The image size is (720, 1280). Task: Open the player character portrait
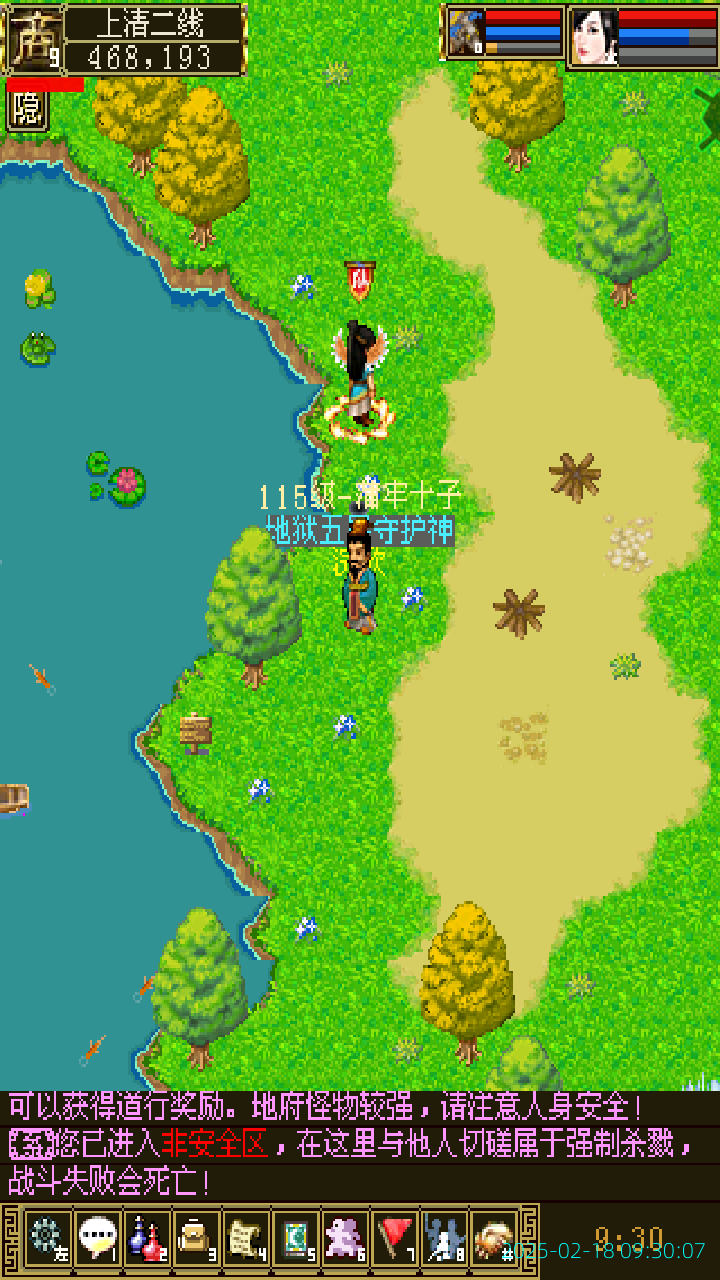tap(594, 37)
